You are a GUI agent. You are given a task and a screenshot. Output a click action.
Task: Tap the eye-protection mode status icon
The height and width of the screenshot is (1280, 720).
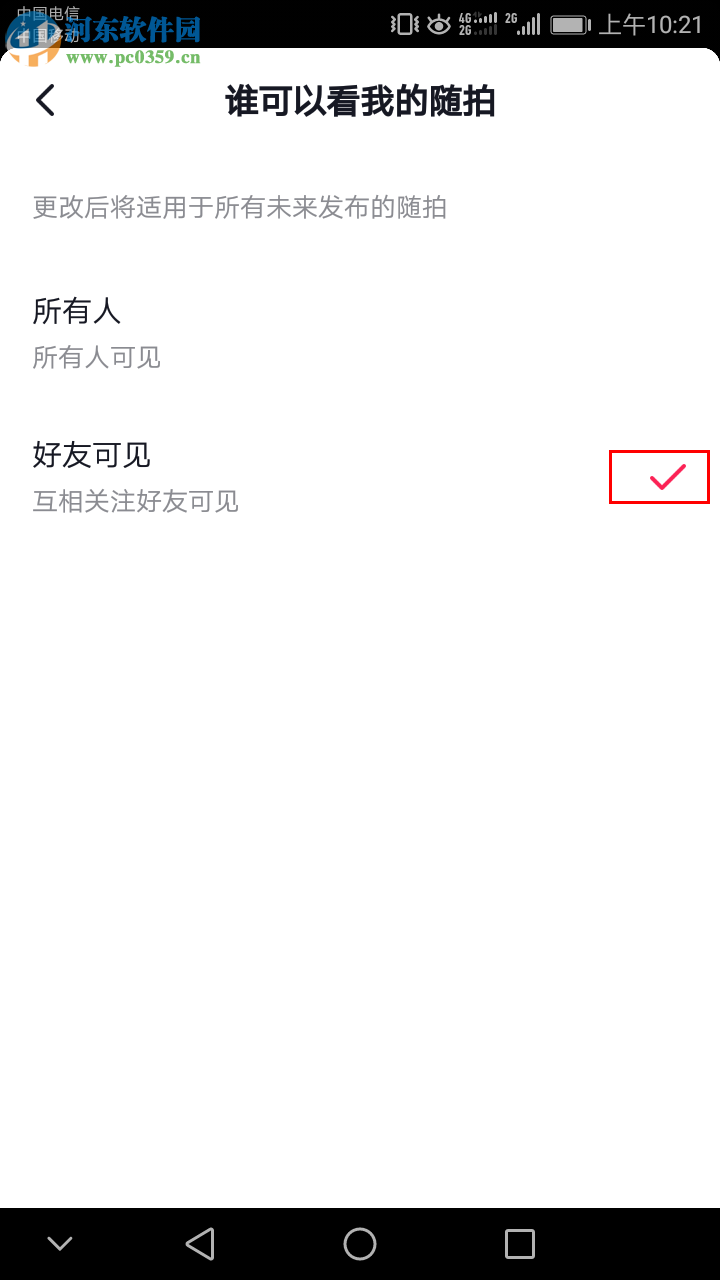tap(437, 24)
